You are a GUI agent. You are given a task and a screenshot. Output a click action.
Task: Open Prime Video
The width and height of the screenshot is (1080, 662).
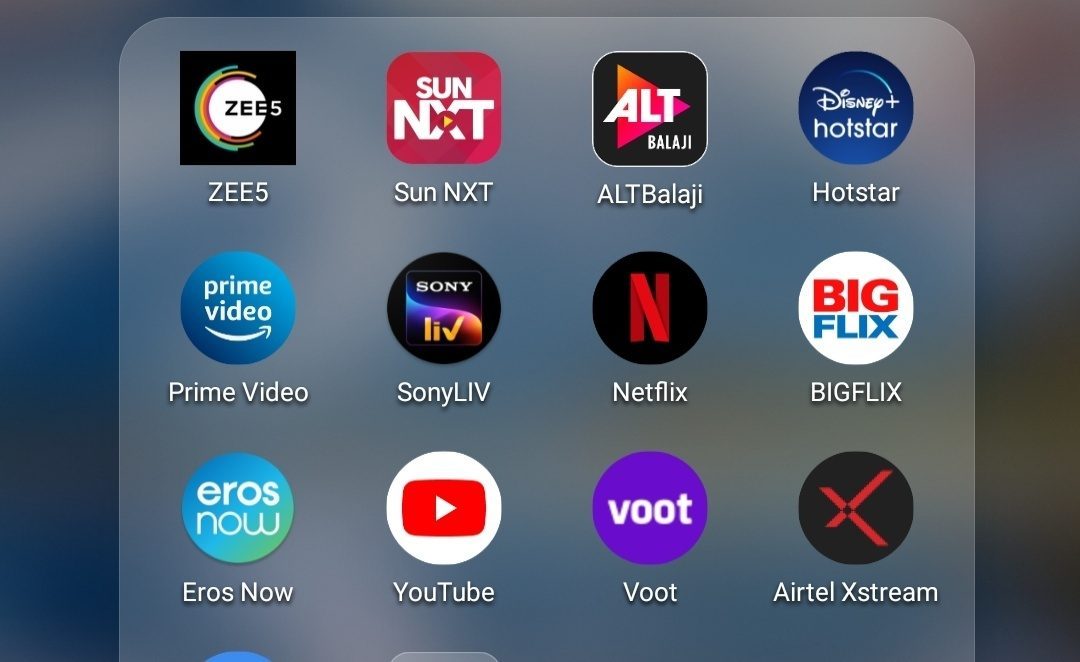238,308
